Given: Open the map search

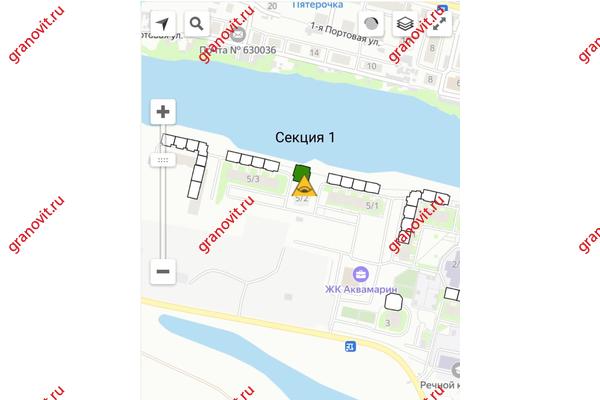Looking at the screenshot, I should tap(196, 23).
